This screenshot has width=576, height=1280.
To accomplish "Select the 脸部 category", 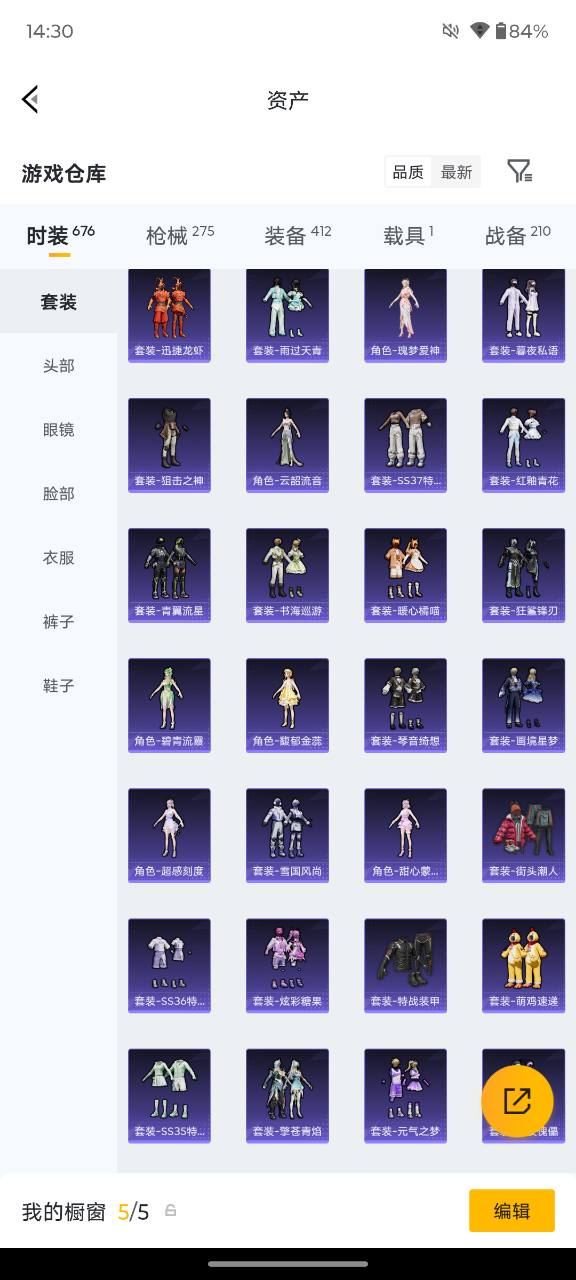I will tap(58, 494).
